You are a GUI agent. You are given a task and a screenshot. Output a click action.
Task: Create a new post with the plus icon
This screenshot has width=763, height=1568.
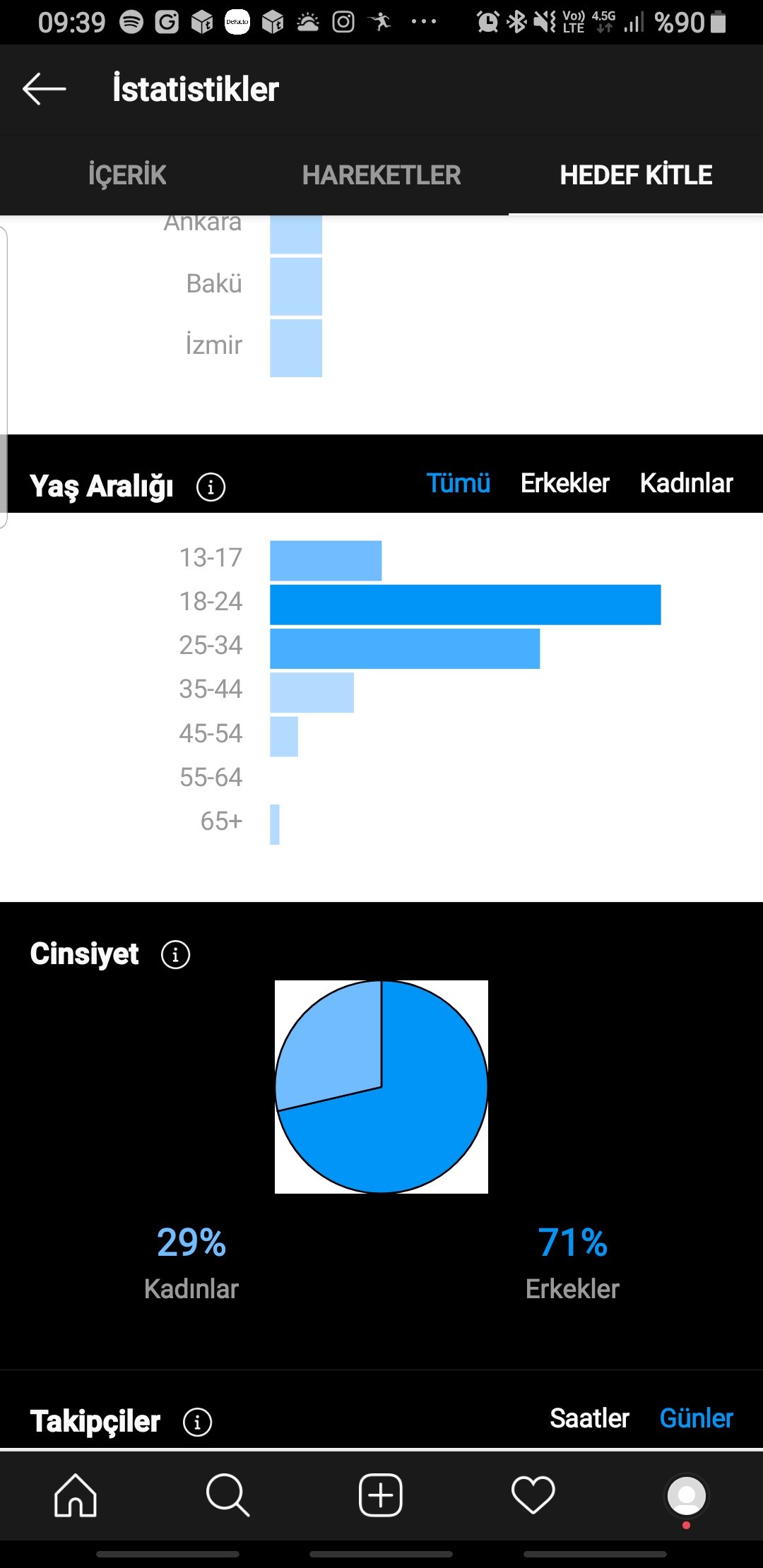[381, 1495]
